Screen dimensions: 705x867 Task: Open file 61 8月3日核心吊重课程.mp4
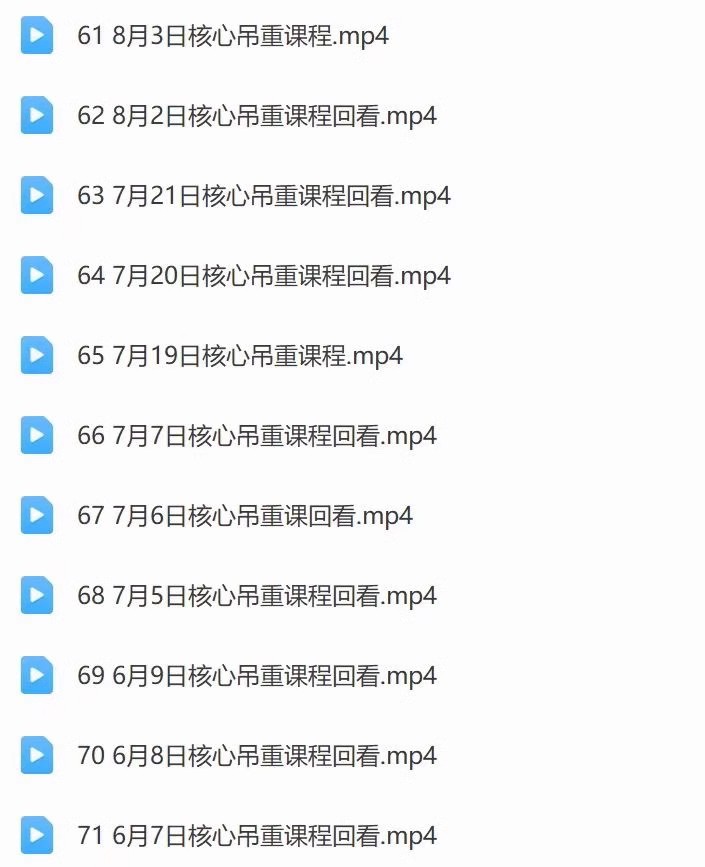coord(232,37)
